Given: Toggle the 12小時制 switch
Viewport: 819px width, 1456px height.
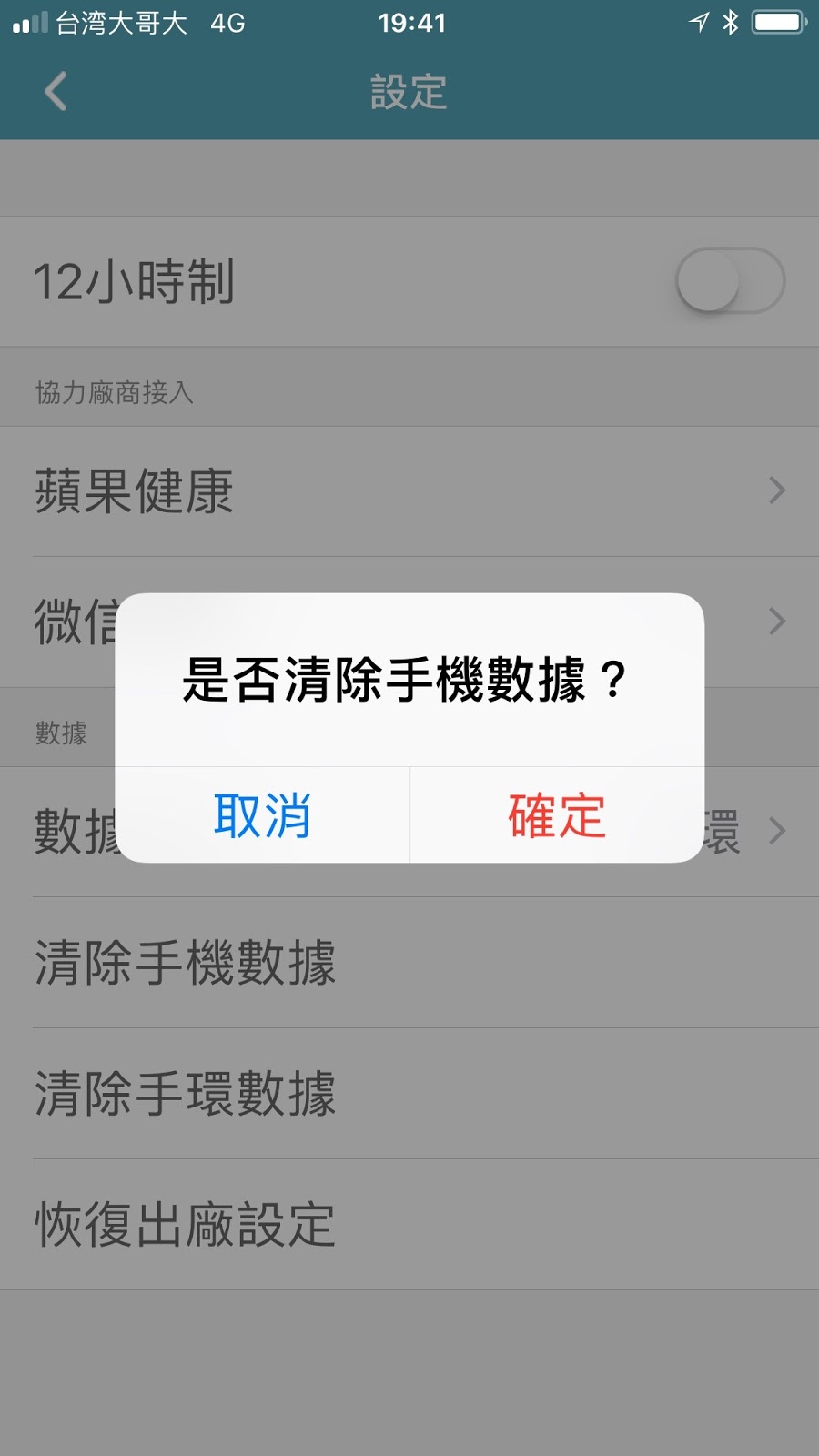Looking at the screenshot, I should [730, 280].
